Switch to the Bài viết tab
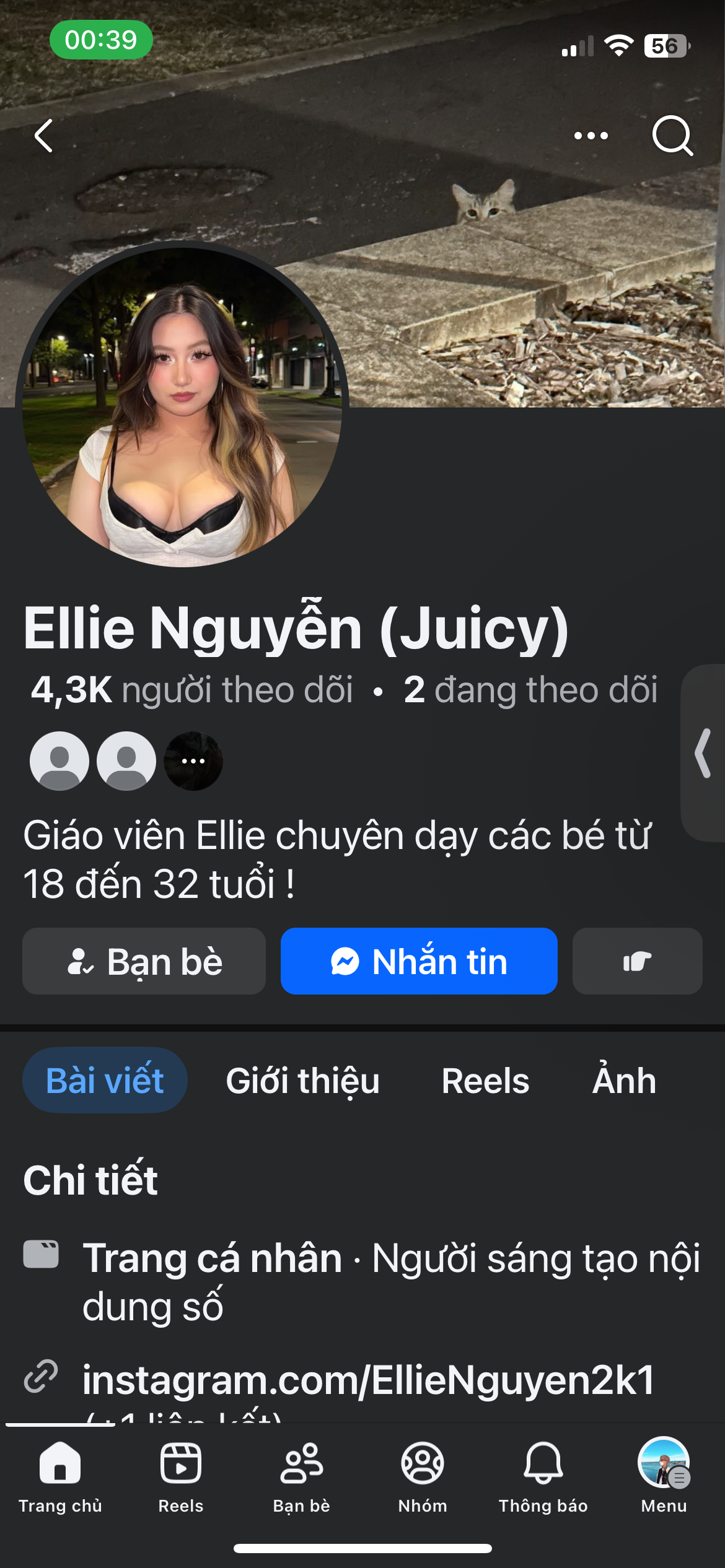 (x=105, y=1081)
